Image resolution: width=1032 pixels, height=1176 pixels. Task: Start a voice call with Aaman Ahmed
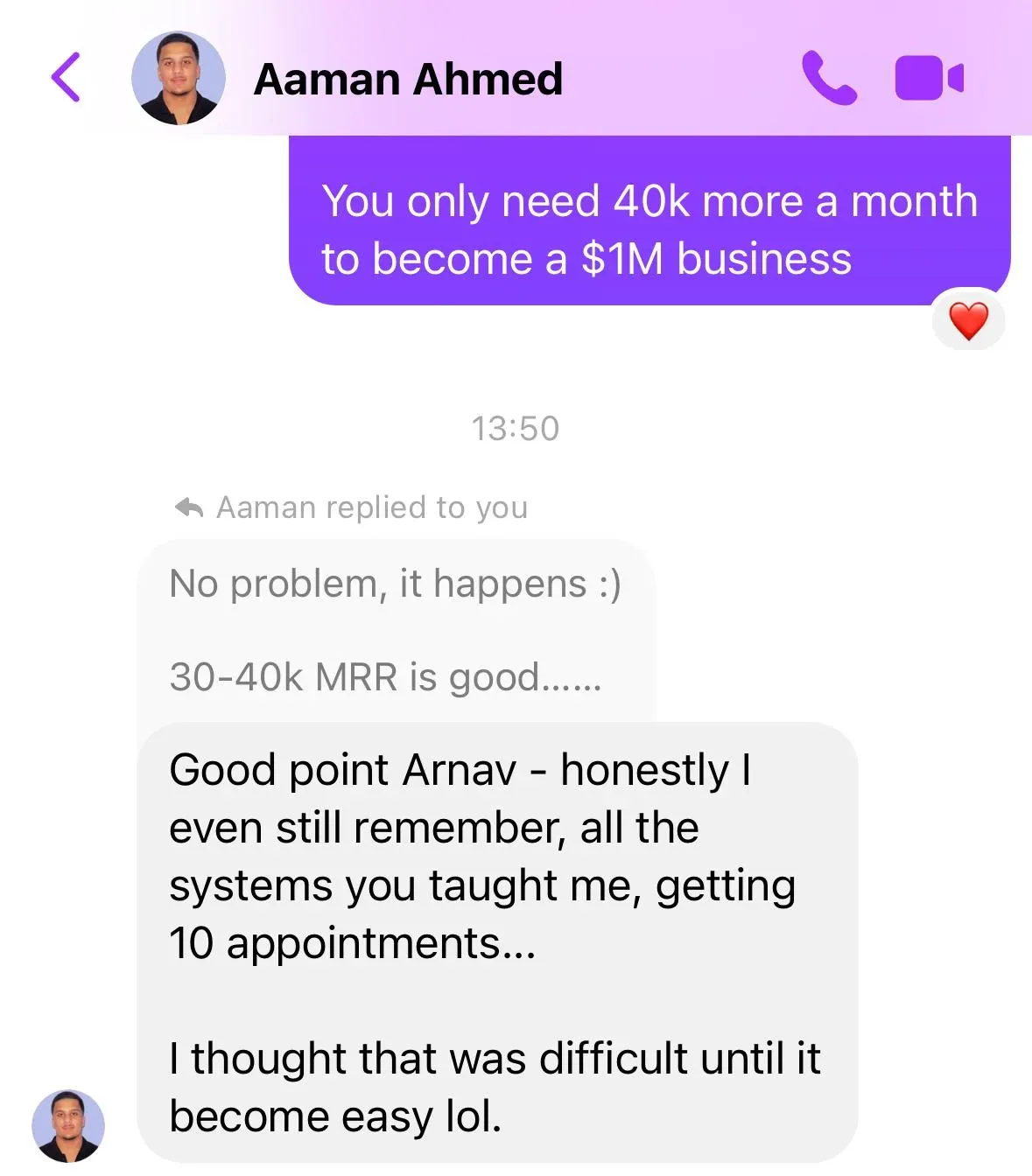pos(828,78)
